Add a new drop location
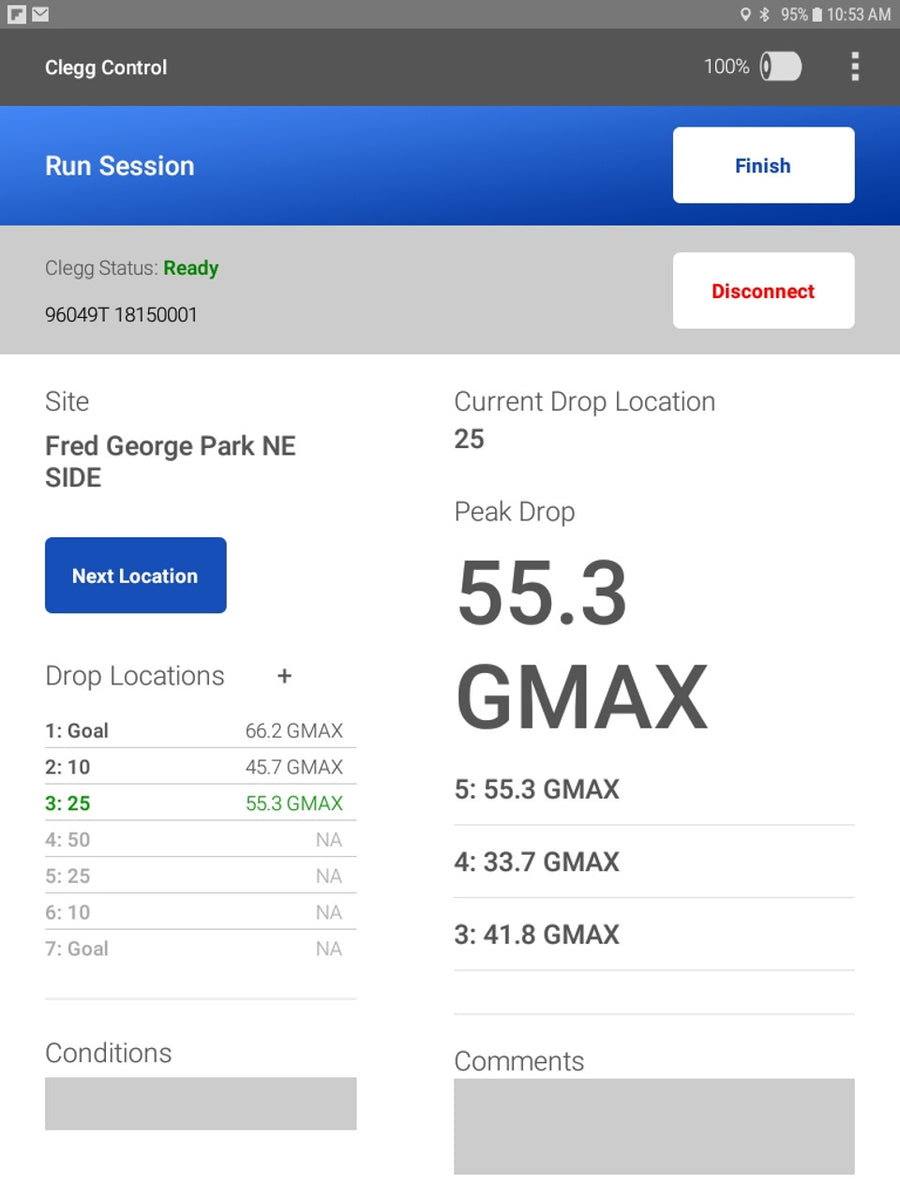The width and height of the screenshot is (900, 1200). coord(284,676)
